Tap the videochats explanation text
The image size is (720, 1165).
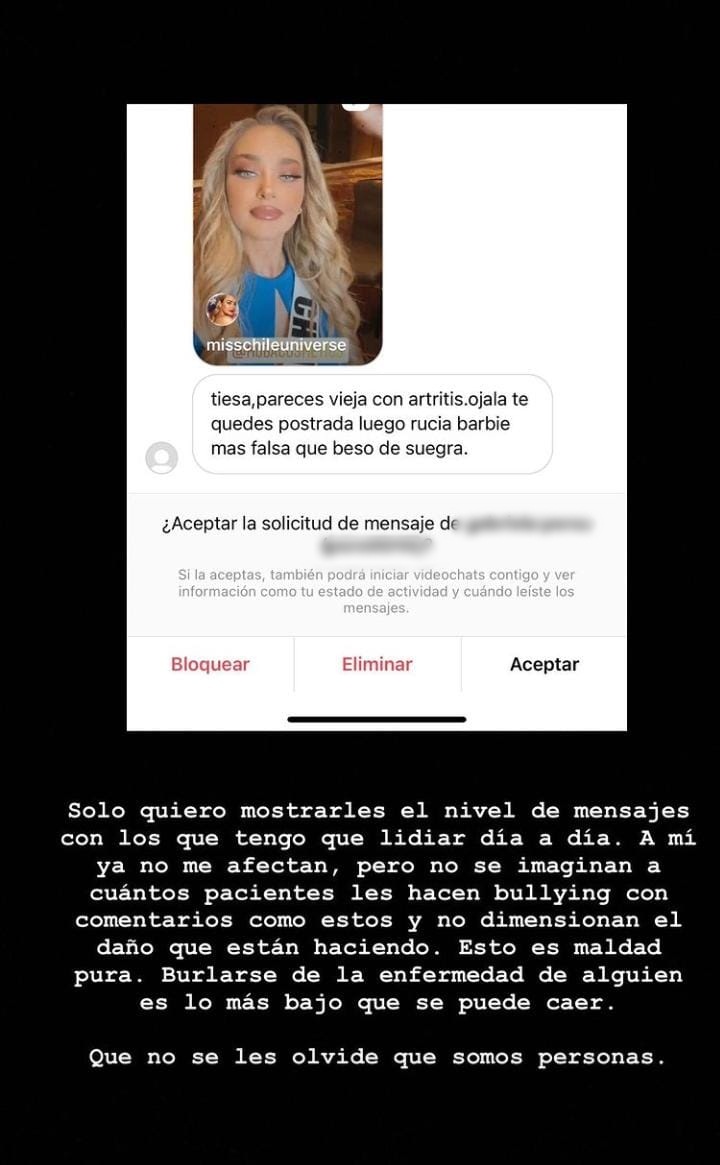click(x=377, y=591)
